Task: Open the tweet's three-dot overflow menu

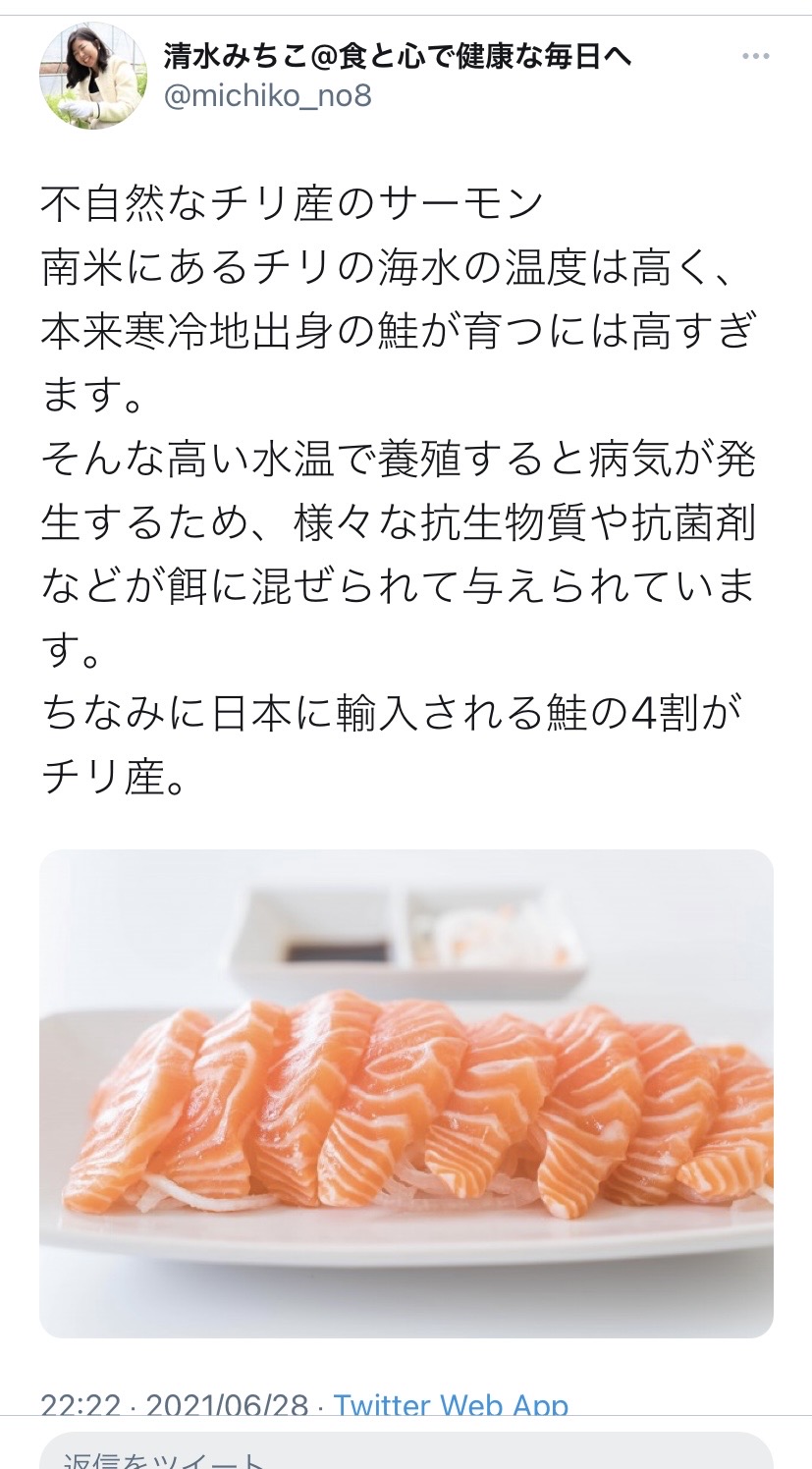Action: [755, 57]
